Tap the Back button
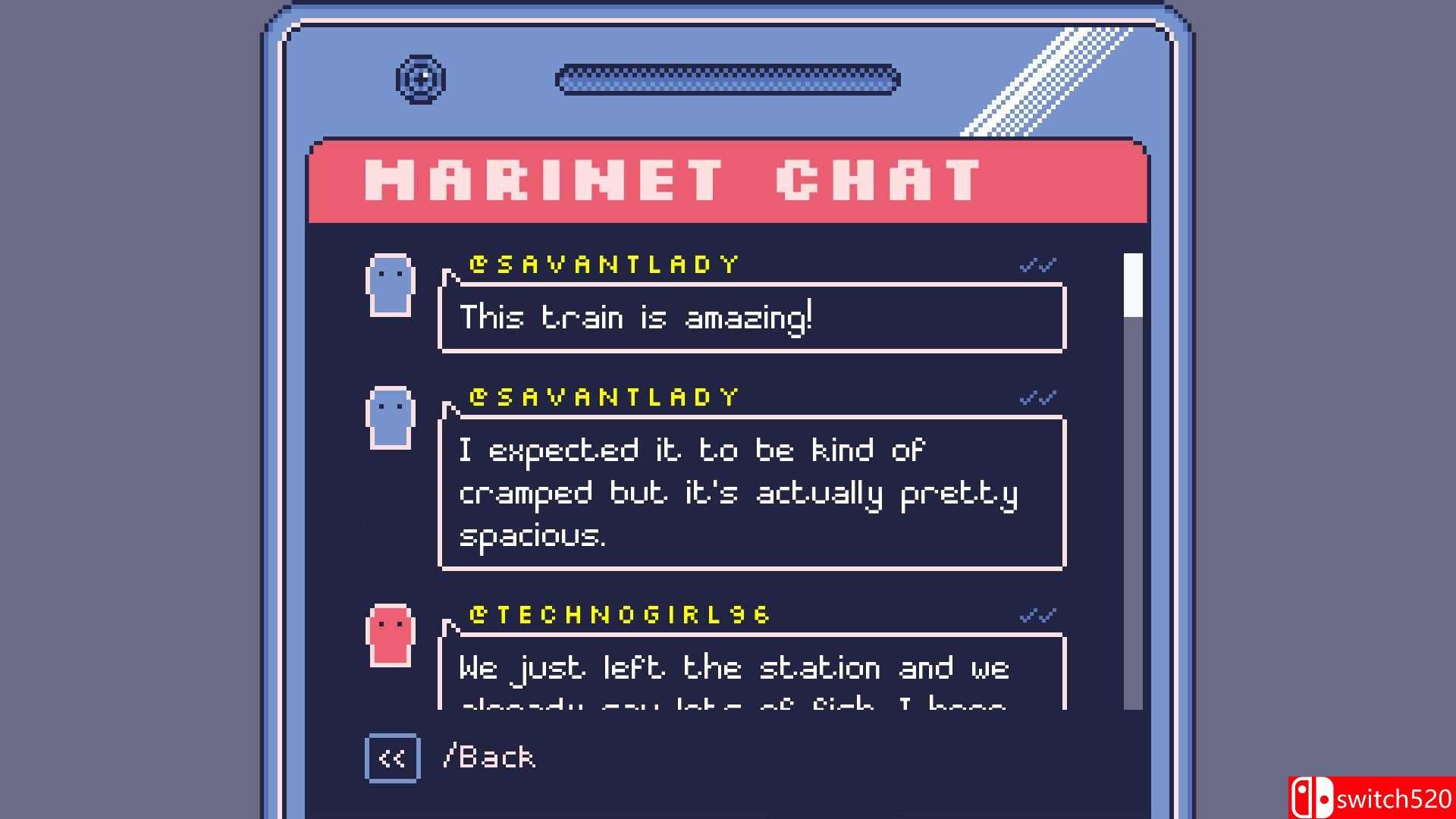Image resolution: width=1456 pixels, height=819 pixels. click(x=392, y=758)
